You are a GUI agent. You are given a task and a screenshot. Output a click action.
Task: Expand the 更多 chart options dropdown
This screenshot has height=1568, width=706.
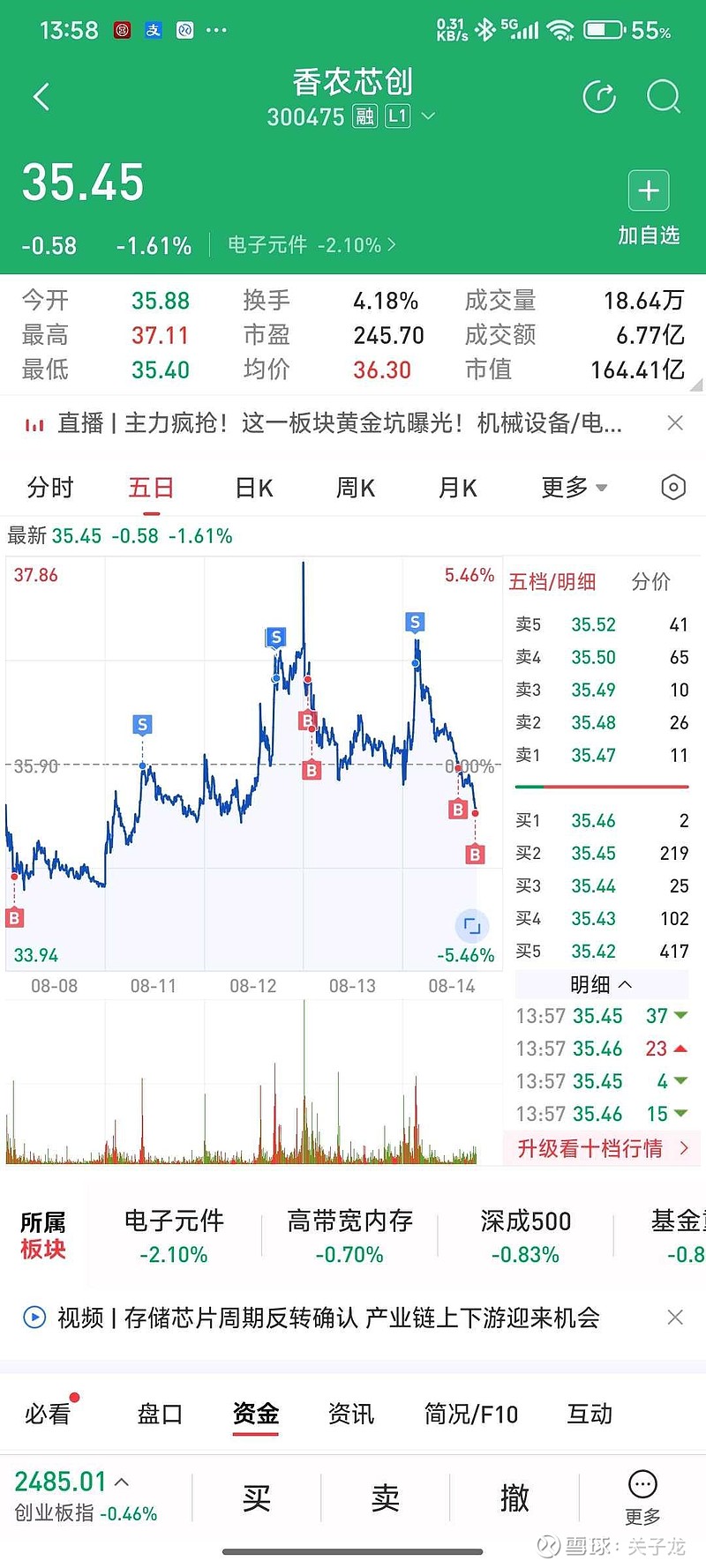click(x=574, y=488)
